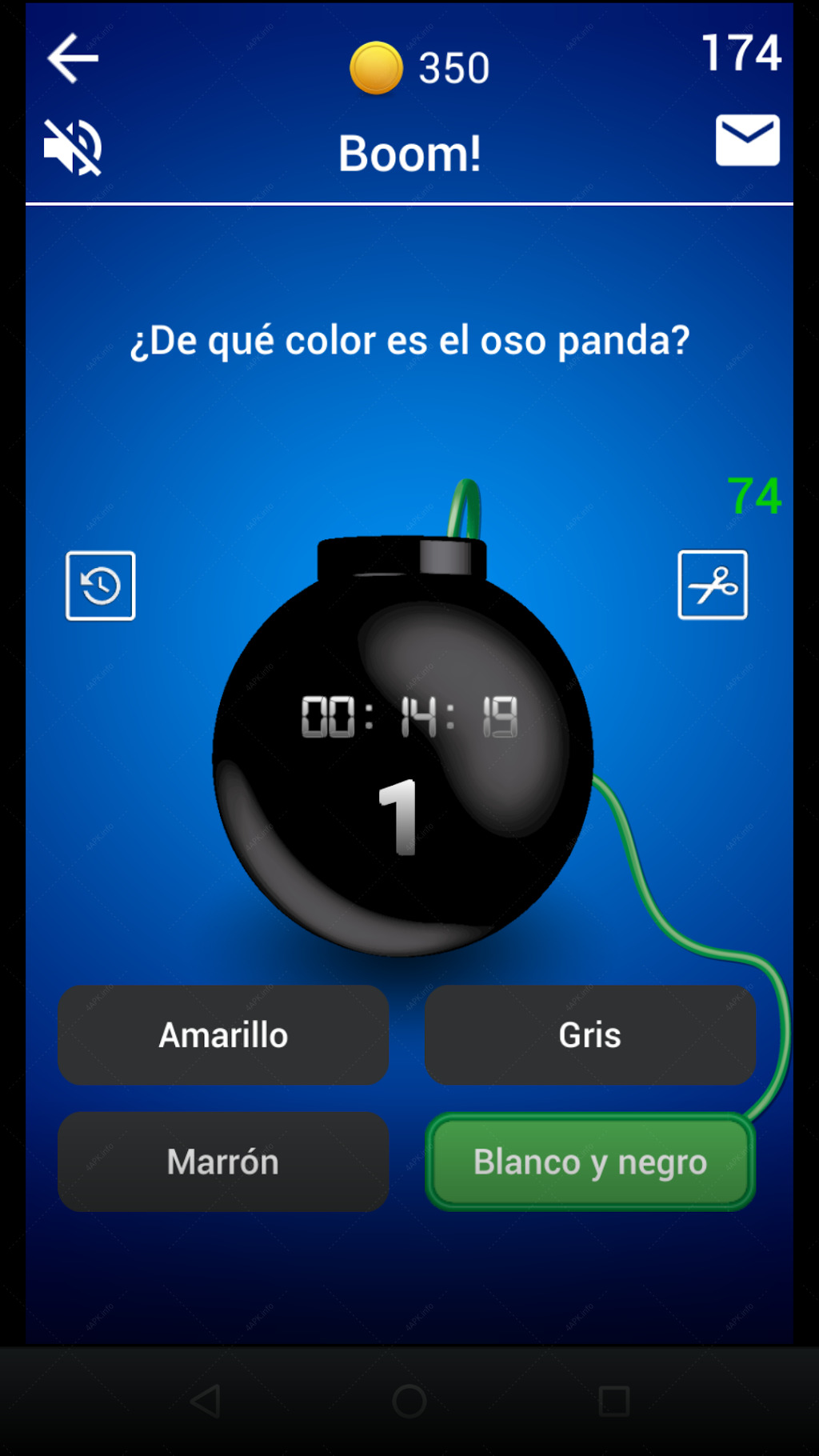Screen dimensions: 819x1456
Task: Use the scissors cut-wire power-up
Action: [x=713, y=585]
